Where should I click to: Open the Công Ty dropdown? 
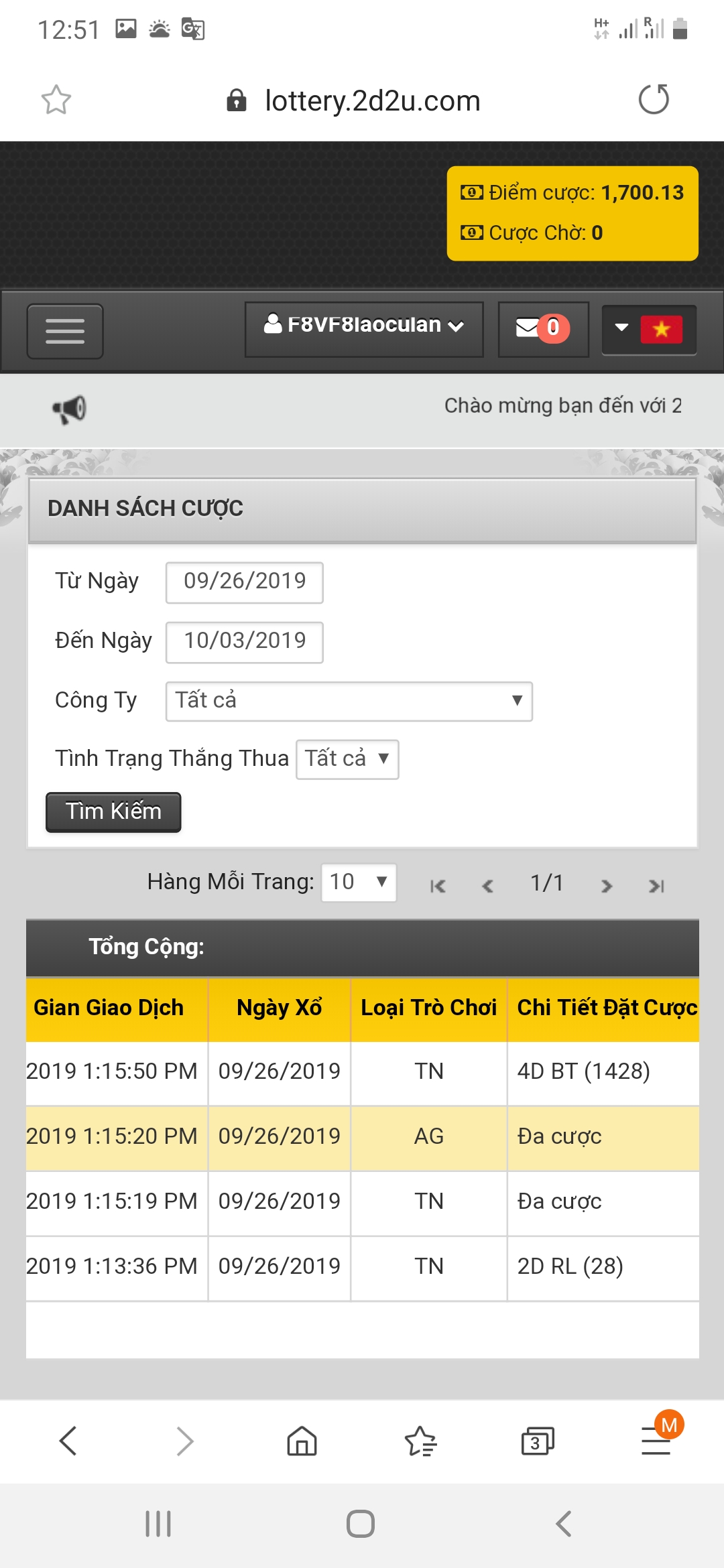pos(349,701)
